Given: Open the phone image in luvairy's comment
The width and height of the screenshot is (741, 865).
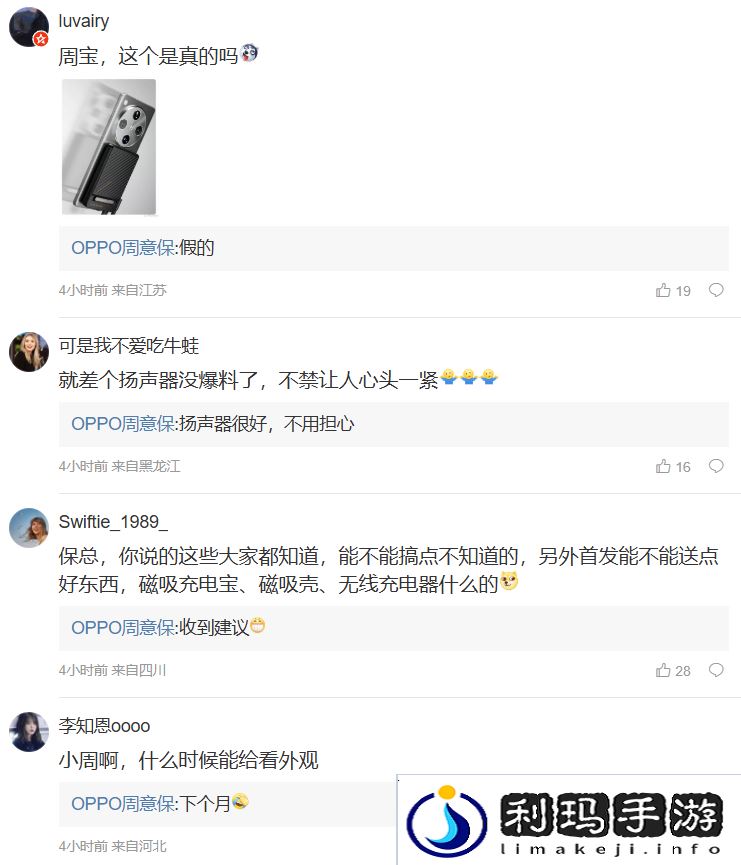Looking at the screenshot, I should [x=109, y=147].
